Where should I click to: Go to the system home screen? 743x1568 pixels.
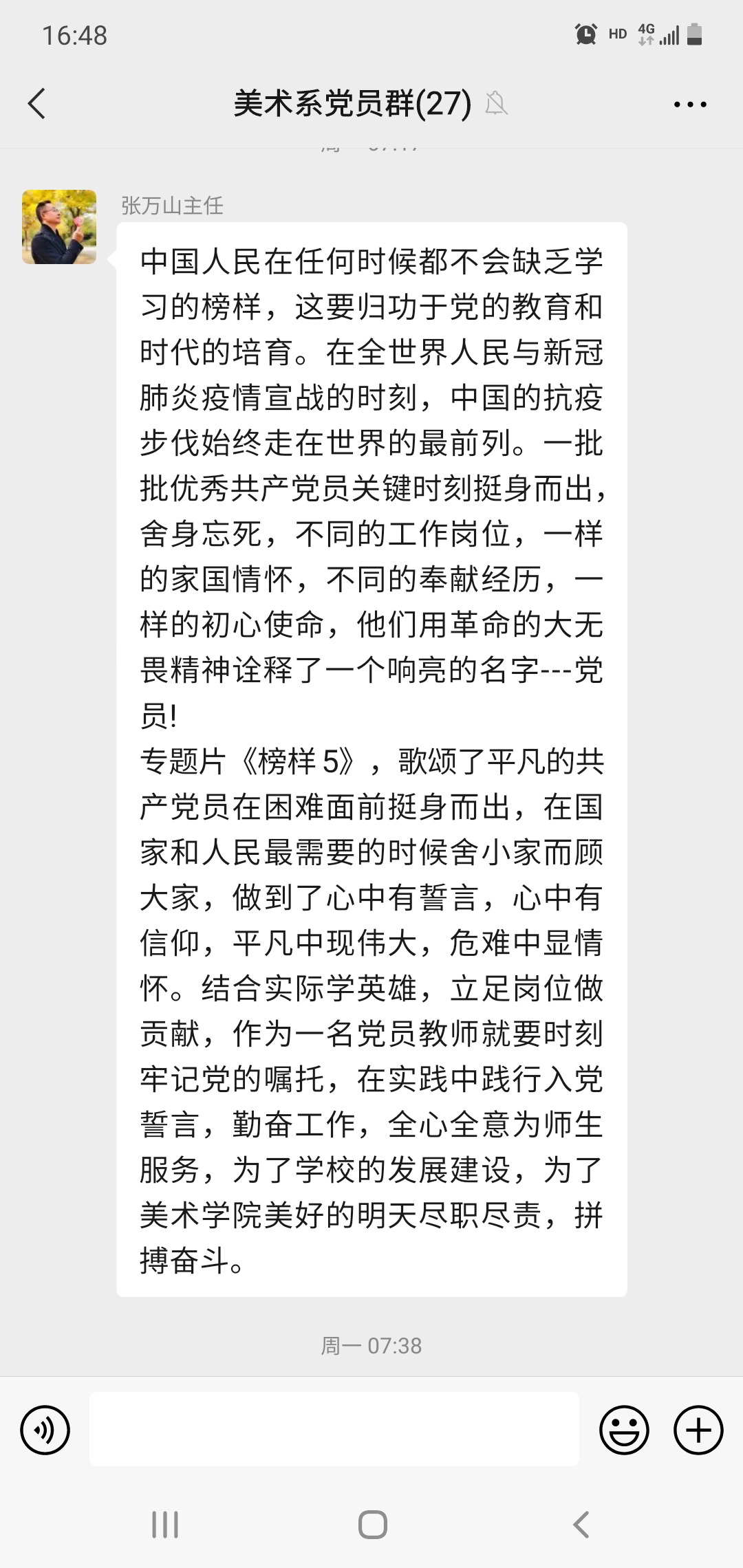pyautogui.click(x=372, y=1525)
